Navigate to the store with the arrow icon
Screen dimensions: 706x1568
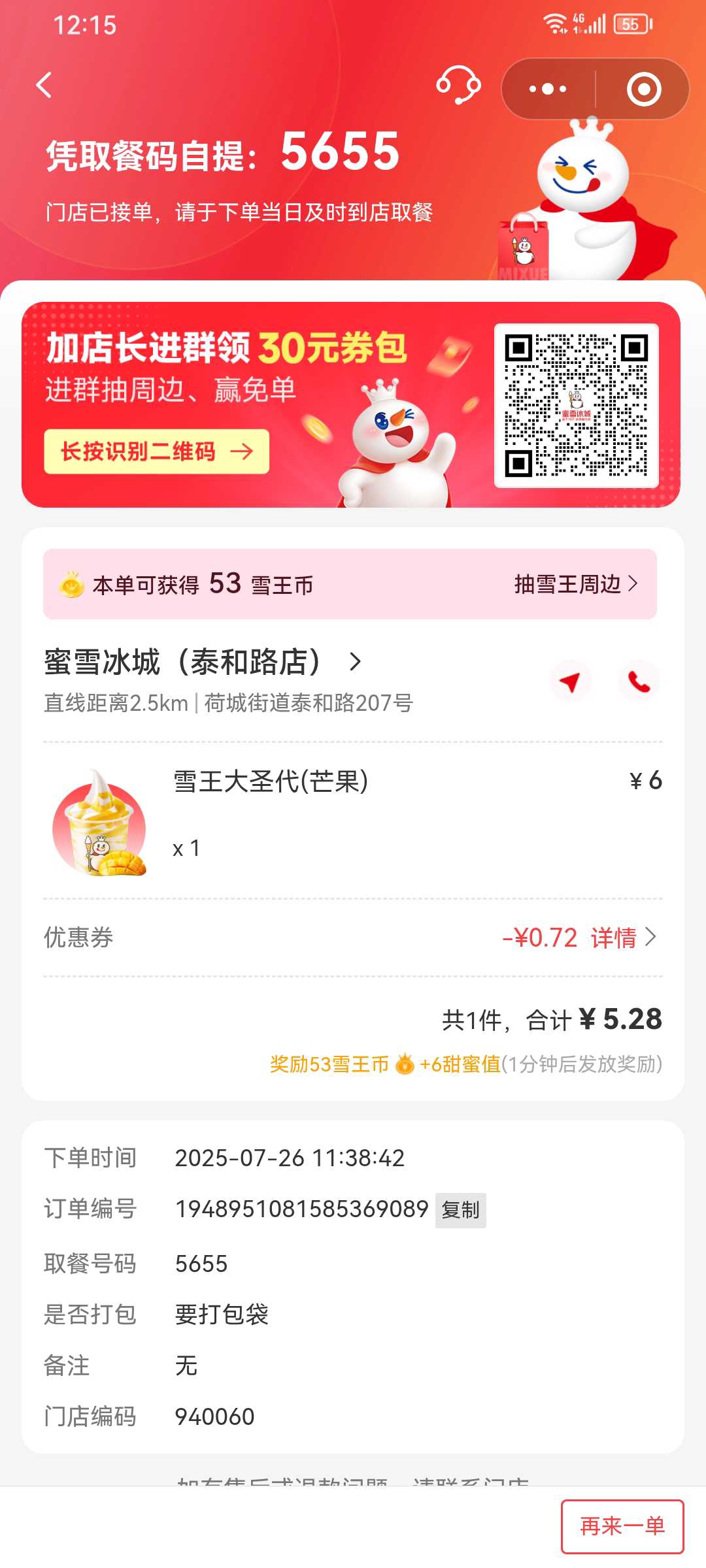pos(570,682)
